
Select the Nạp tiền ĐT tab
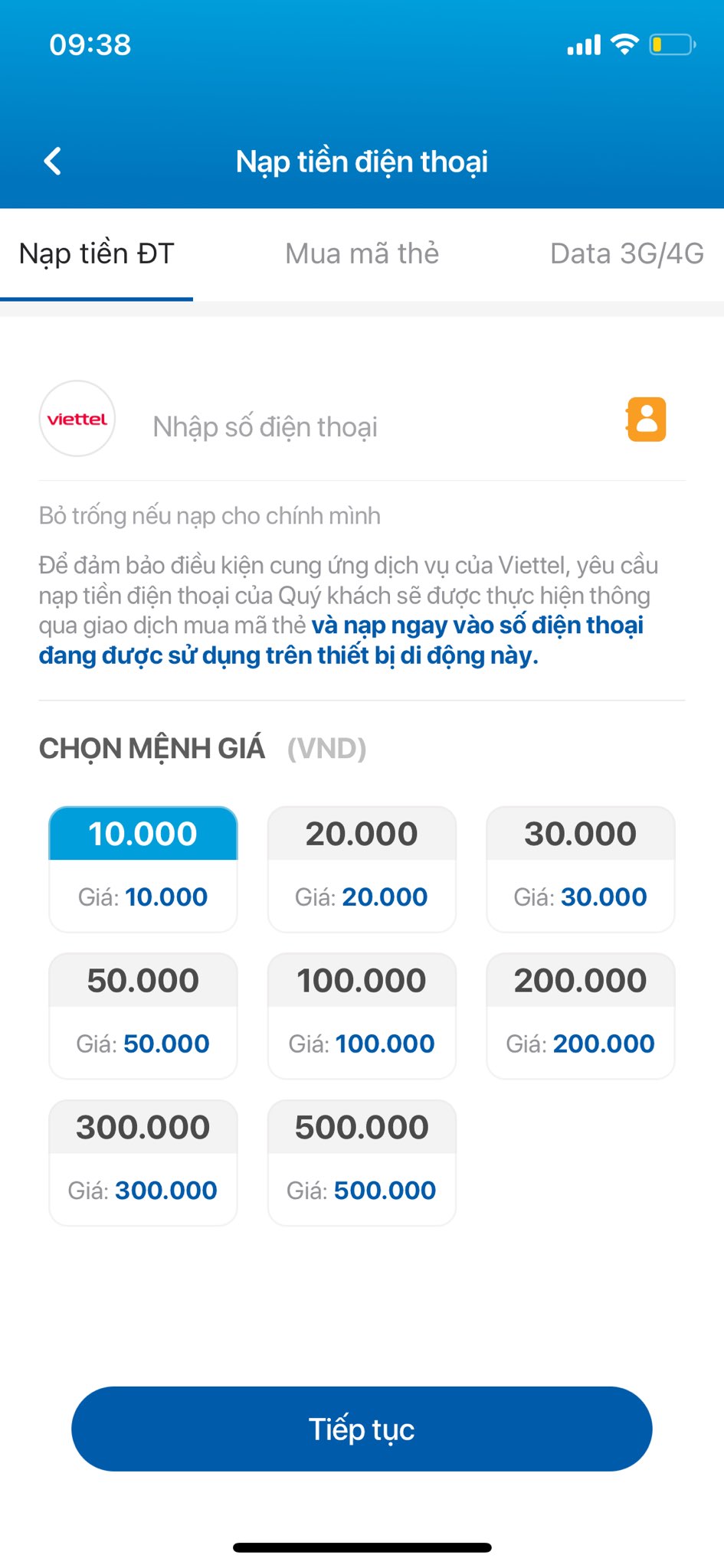(x=97, y=254)
